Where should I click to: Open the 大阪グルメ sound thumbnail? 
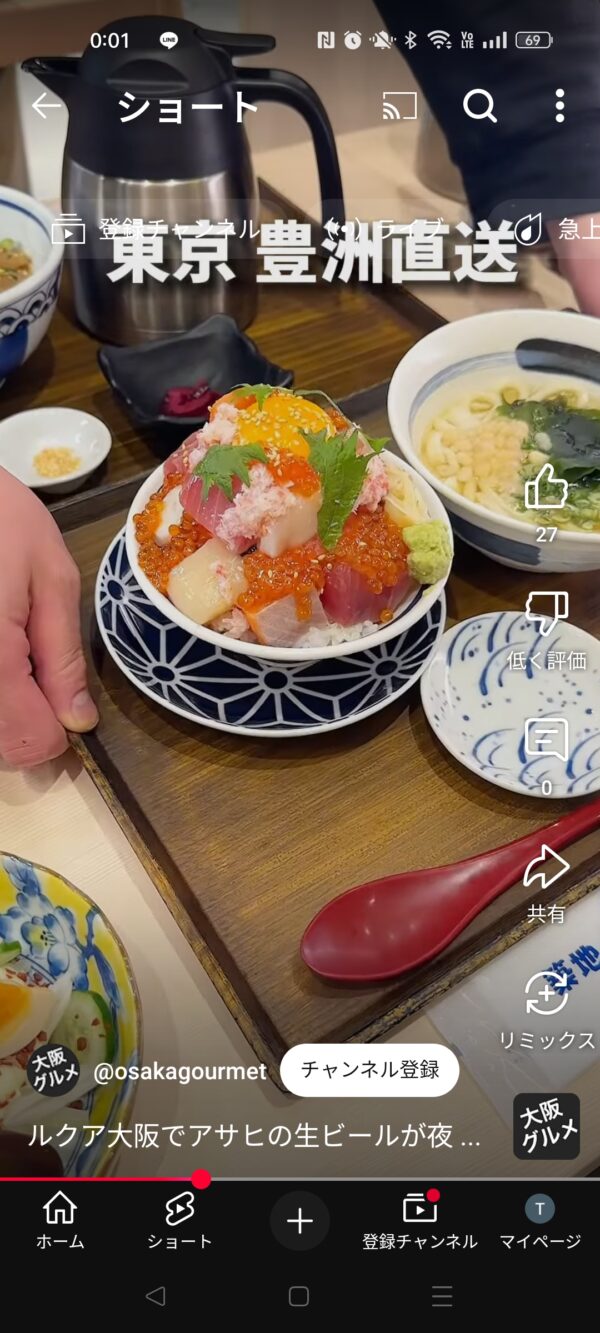546,1126
